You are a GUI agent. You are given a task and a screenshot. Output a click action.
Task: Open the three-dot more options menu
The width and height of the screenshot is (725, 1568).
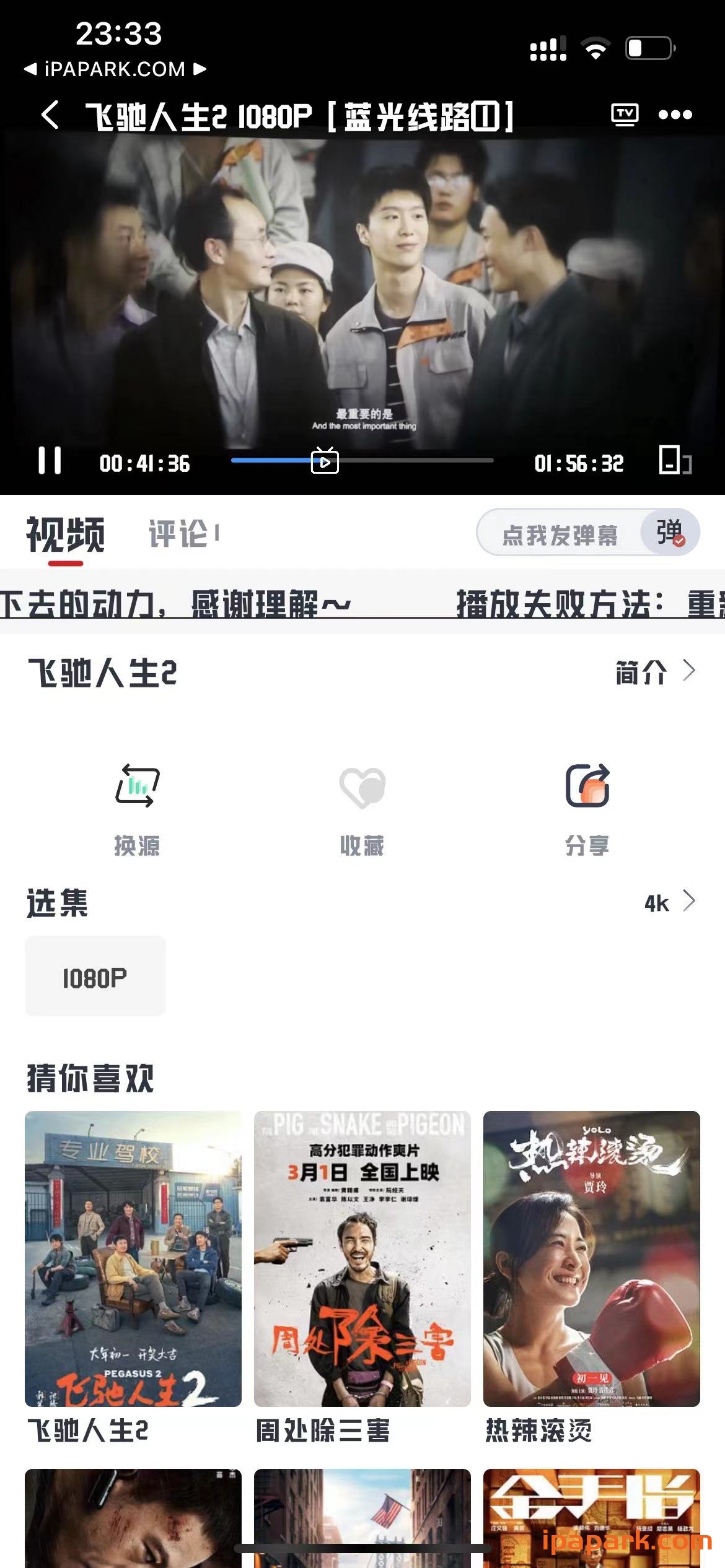click(677, 115)
